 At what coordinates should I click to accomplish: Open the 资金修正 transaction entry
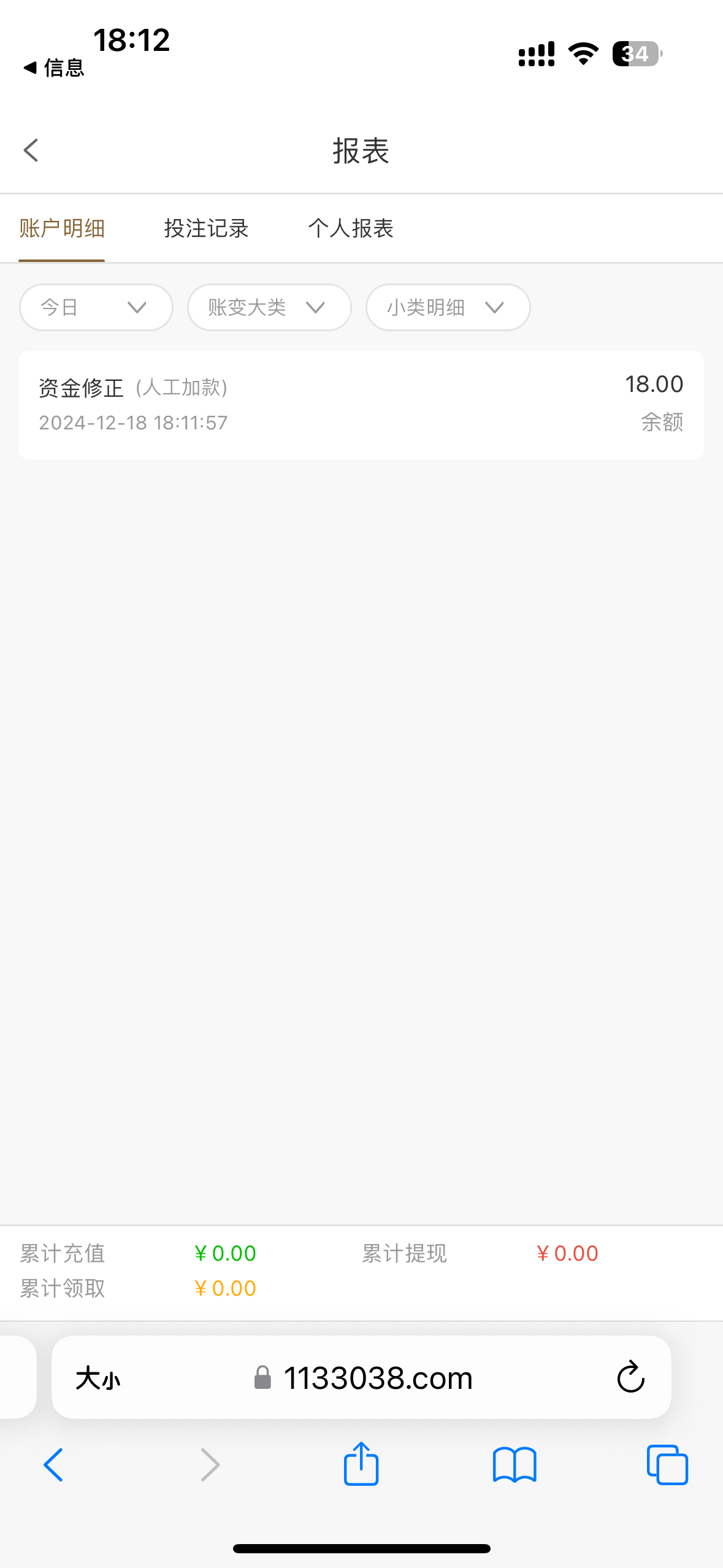(361, 405)
